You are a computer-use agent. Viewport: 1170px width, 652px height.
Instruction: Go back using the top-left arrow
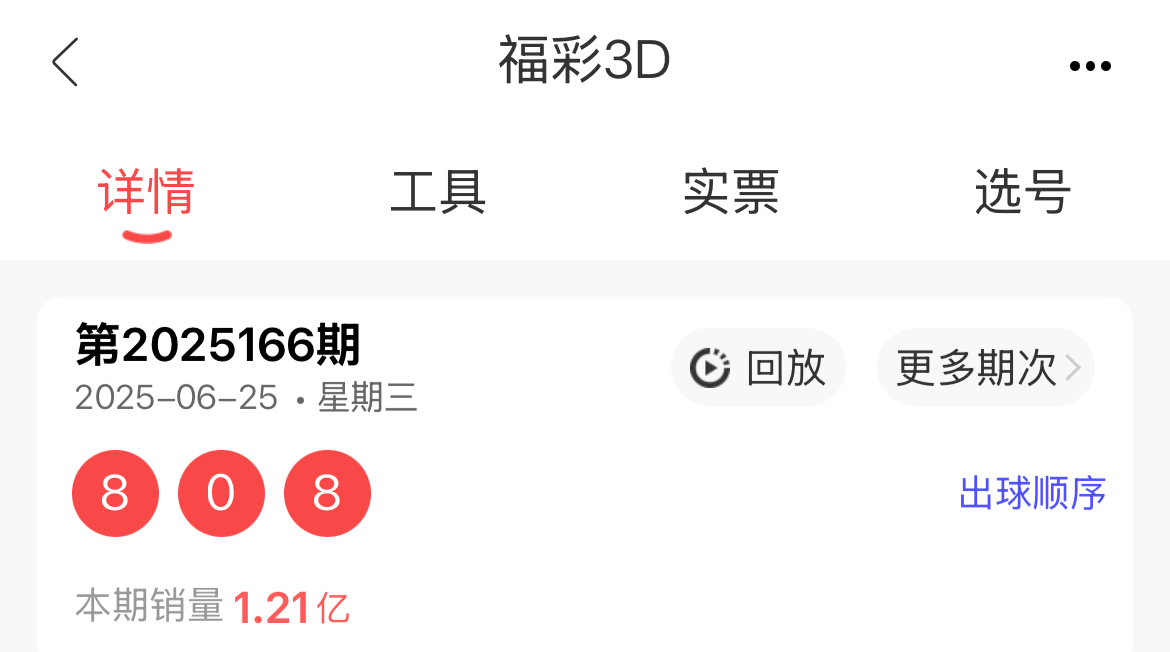65,63
